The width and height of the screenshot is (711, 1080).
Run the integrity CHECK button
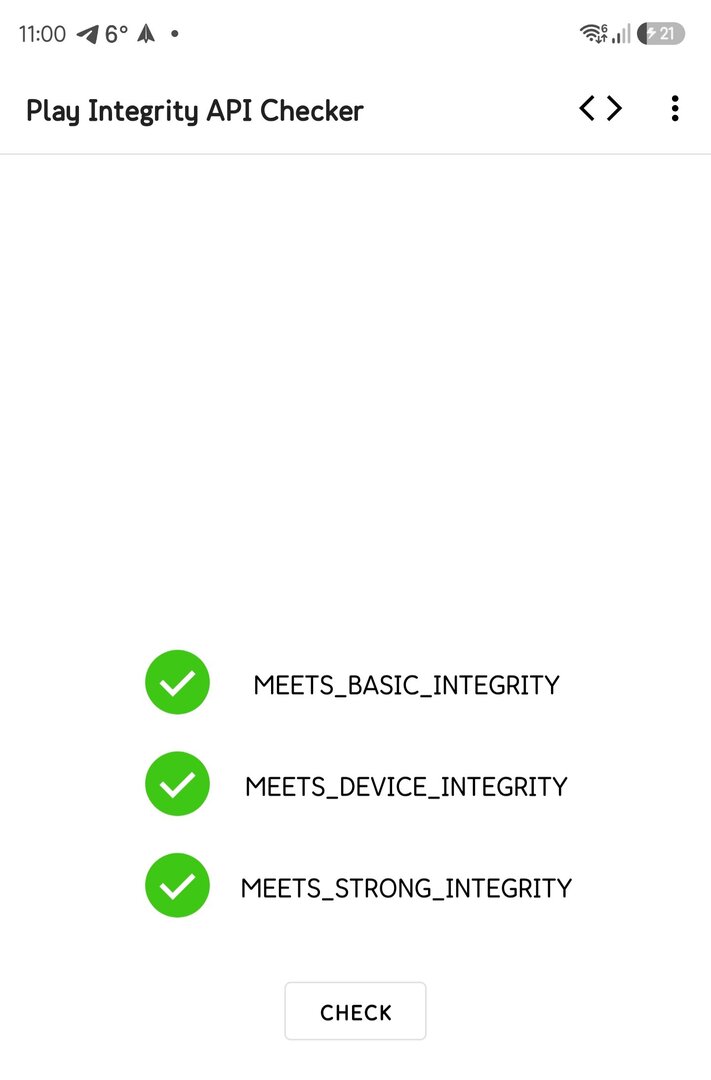click(x=355, y=1012)
